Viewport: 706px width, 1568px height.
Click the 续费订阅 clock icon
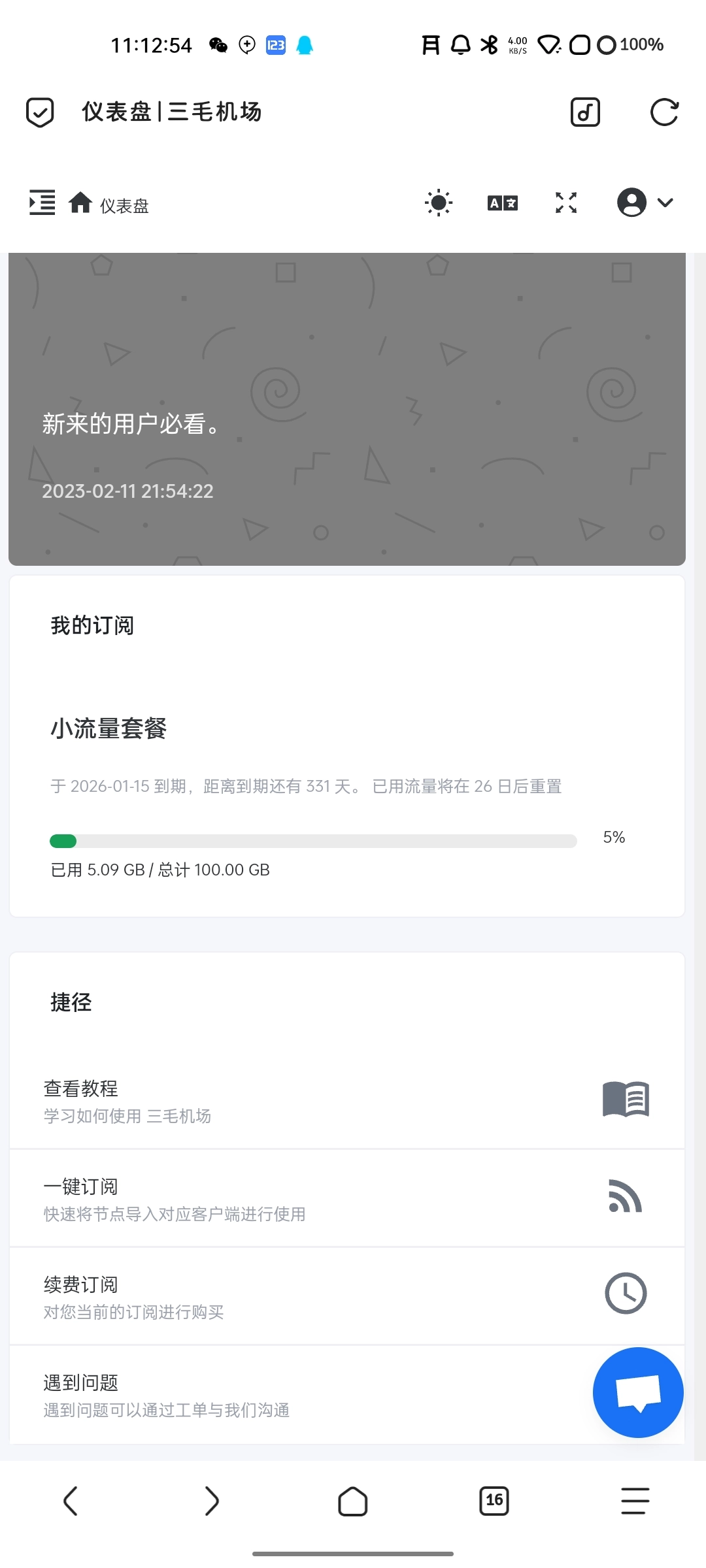[626, 1294]
